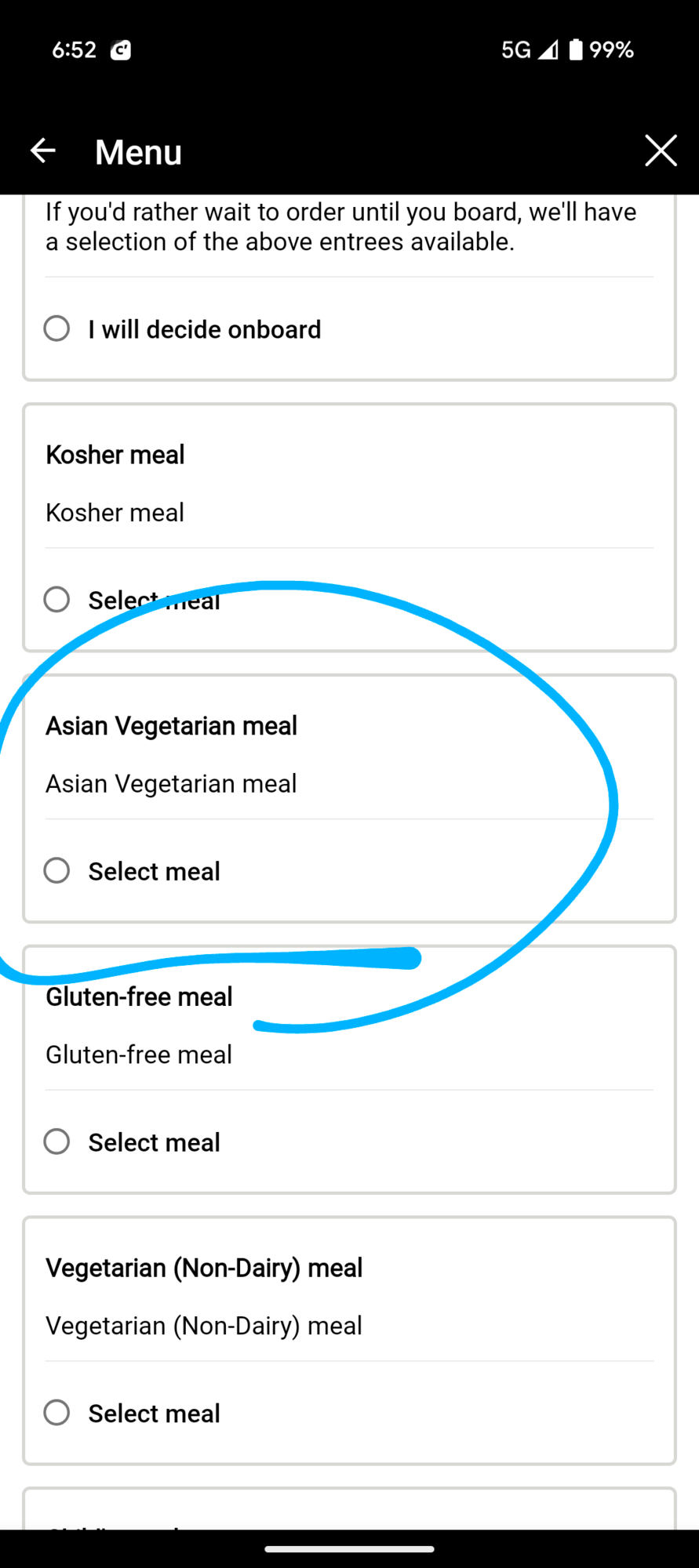Choose the Asian Vegetarian meal
699x1568 pixels.
[56, 870]
